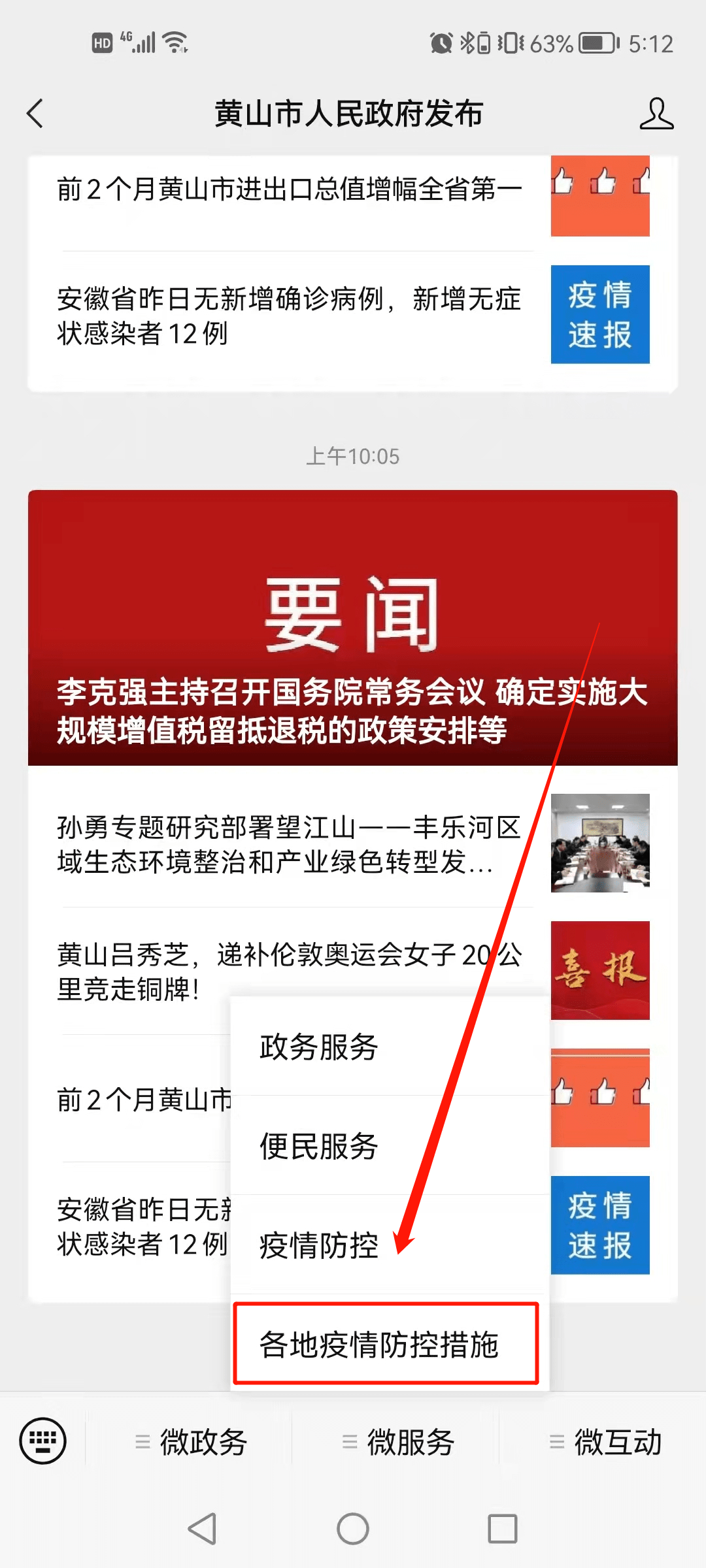Go back from 黄山市人民政府发布
Screen dimensions: 706x1568
35,114
